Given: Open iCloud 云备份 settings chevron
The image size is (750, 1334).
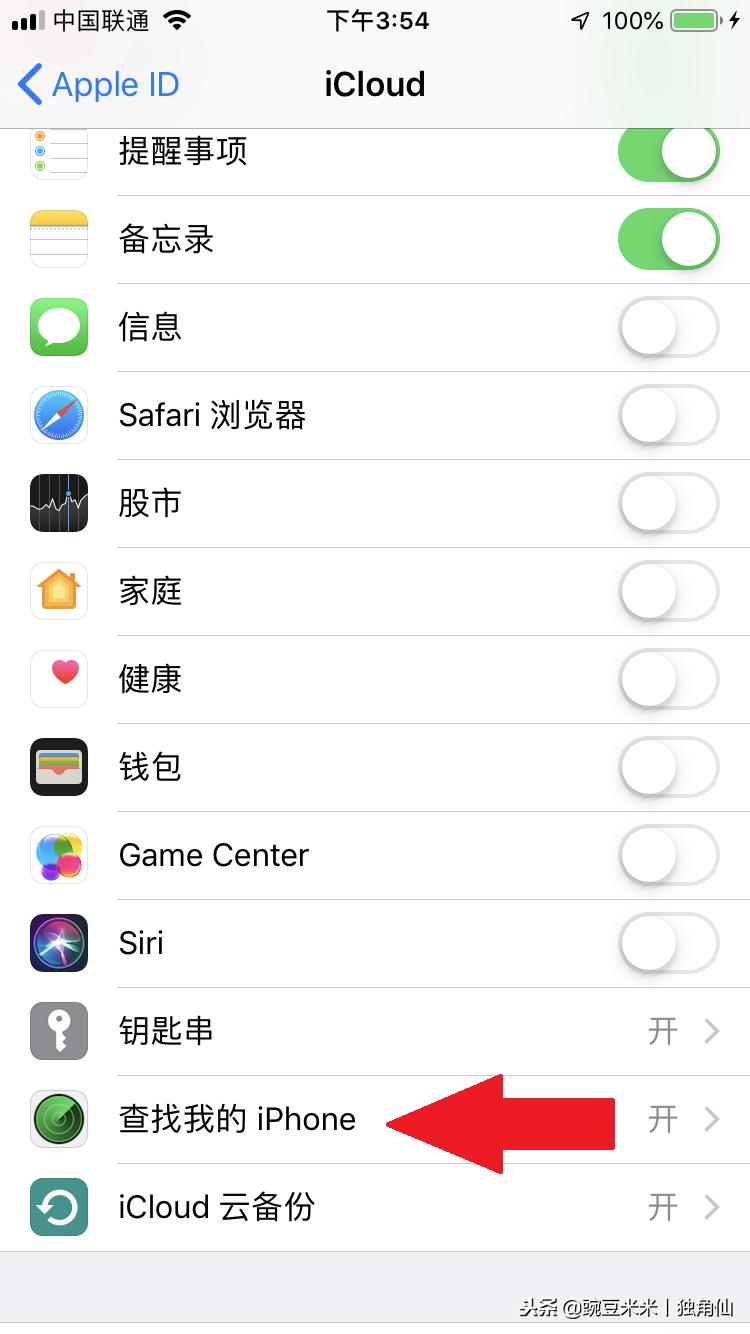Looking at the screenshot, I should pyautogui.click(x=712, y=1207).
